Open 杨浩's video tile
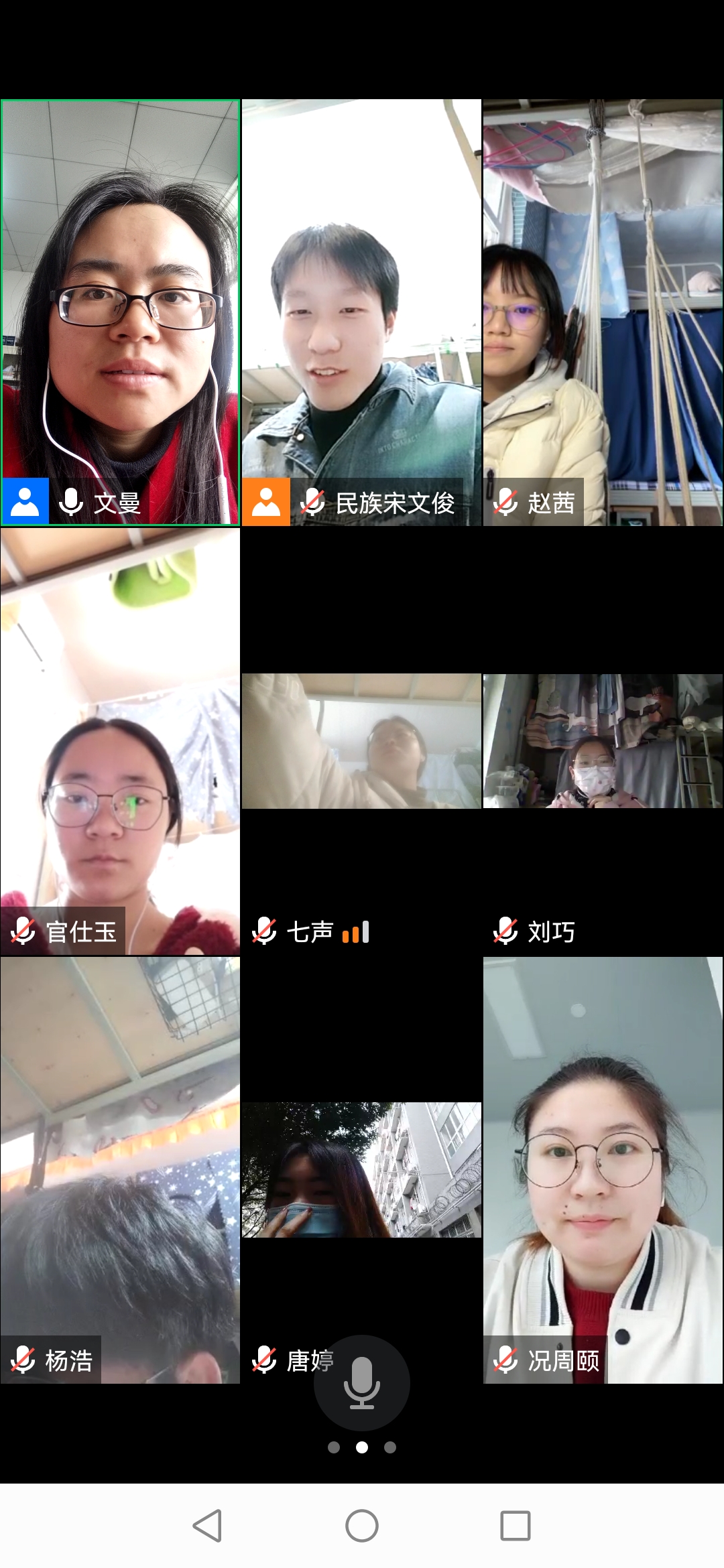This screenshot has width=724, height=1568. (x=121, y=1170)
